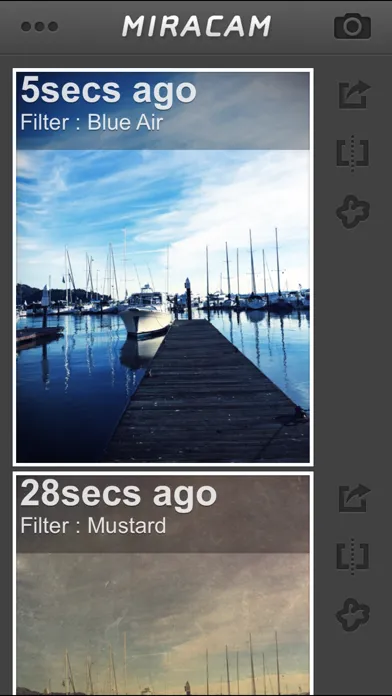Share the Blue Air photo

pyautogui.click(x=354, y=95)
